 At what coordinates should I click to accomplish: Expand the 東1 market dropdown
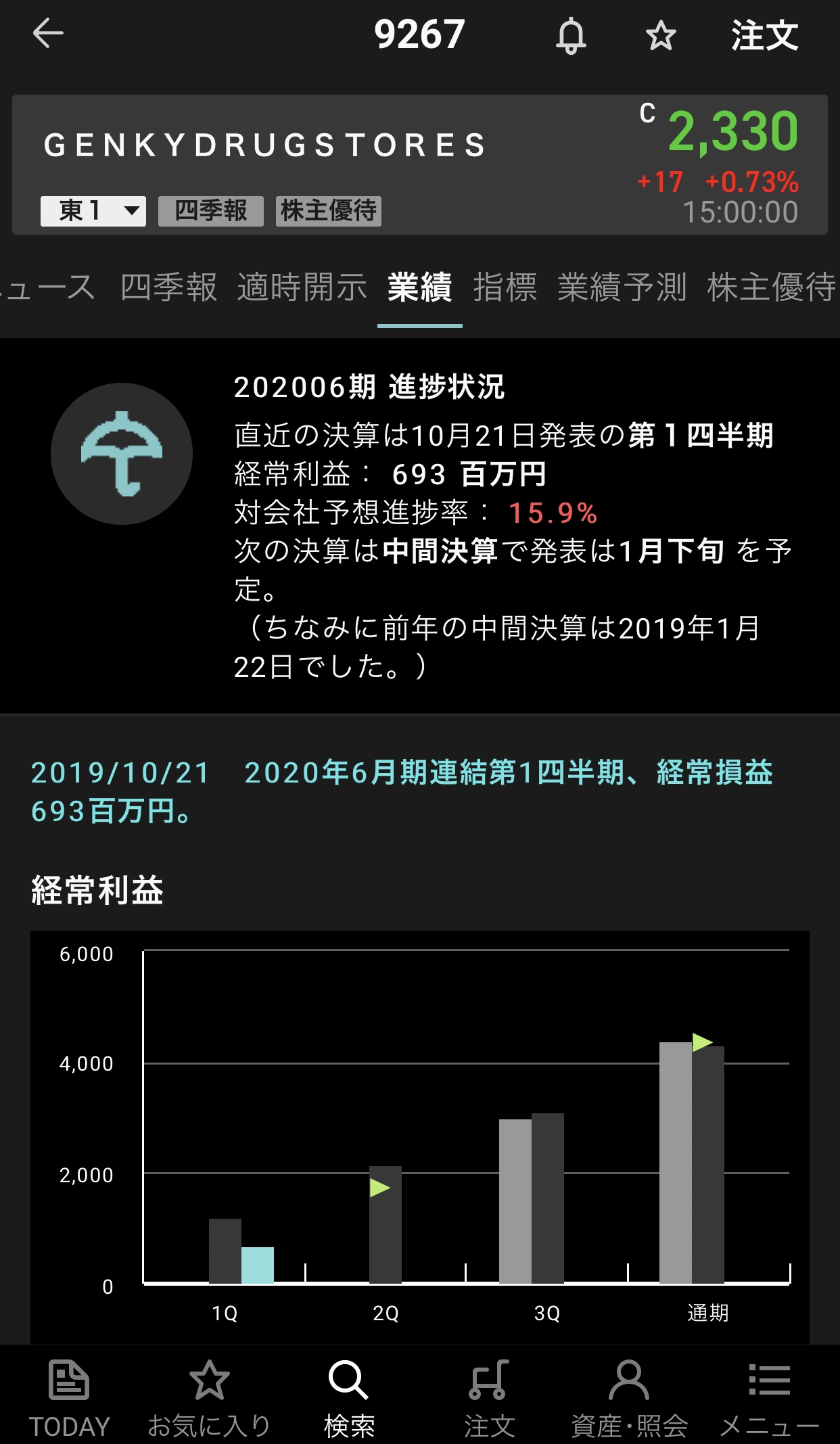click(x=93, y=211)
